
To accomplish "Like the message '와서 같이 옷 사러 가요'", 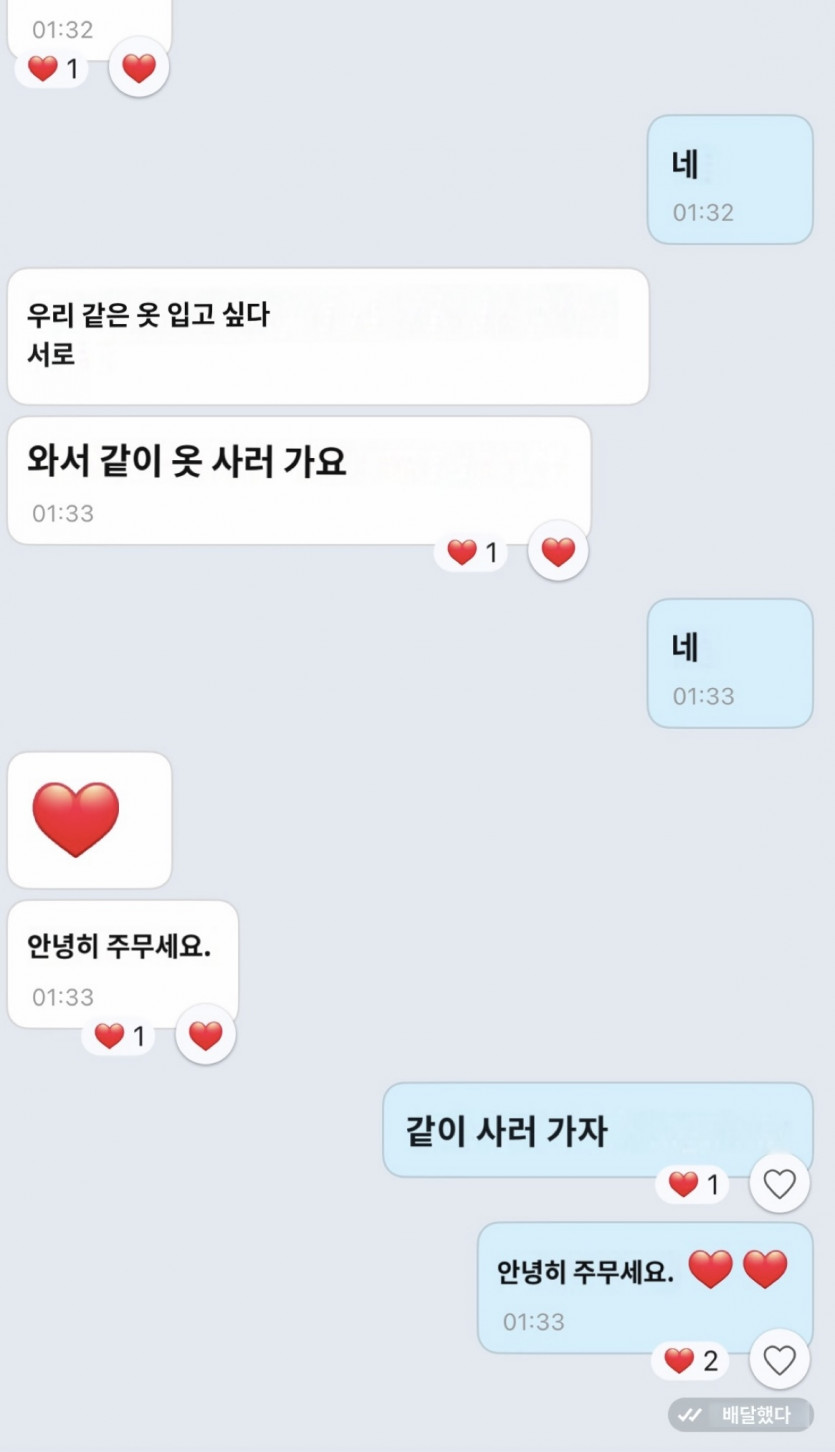I will [558, 551].
